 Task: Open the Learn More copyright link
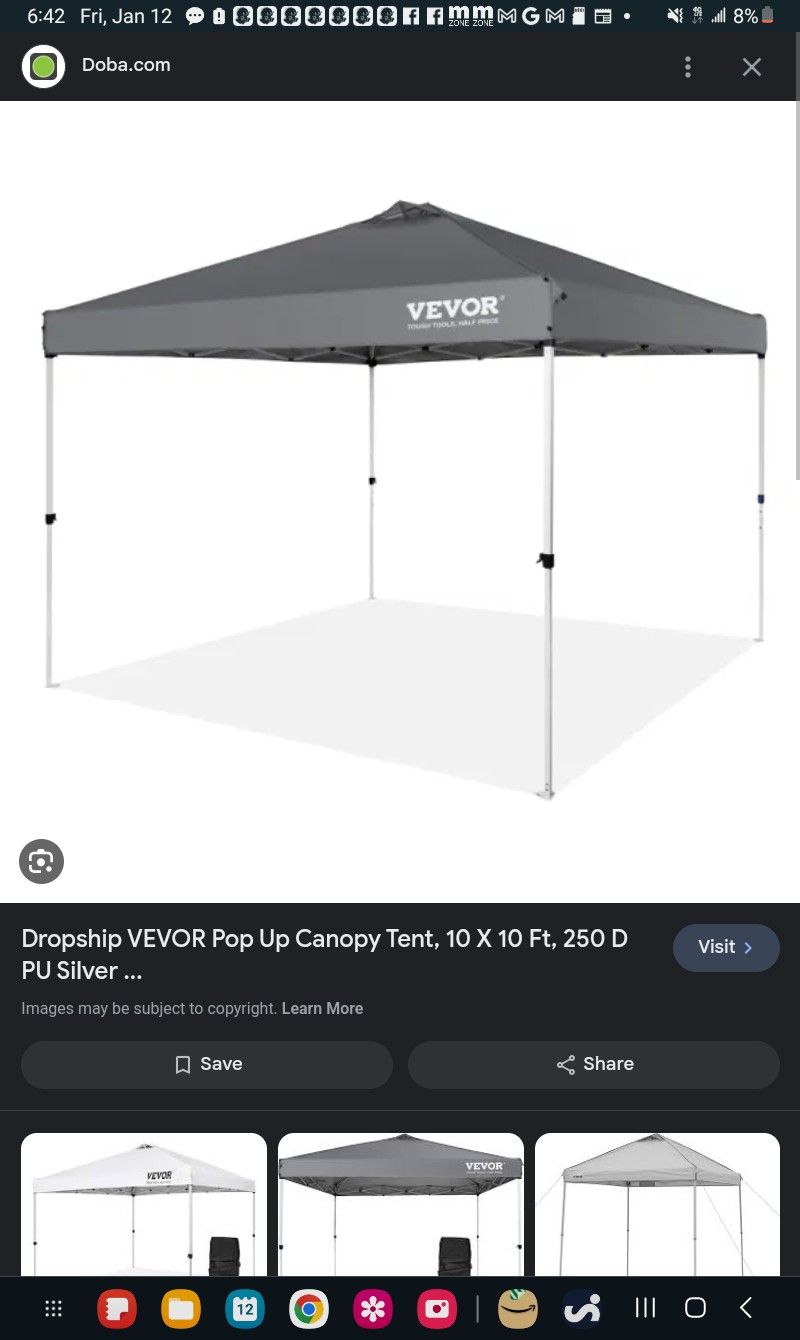[x=322, y=1008]
